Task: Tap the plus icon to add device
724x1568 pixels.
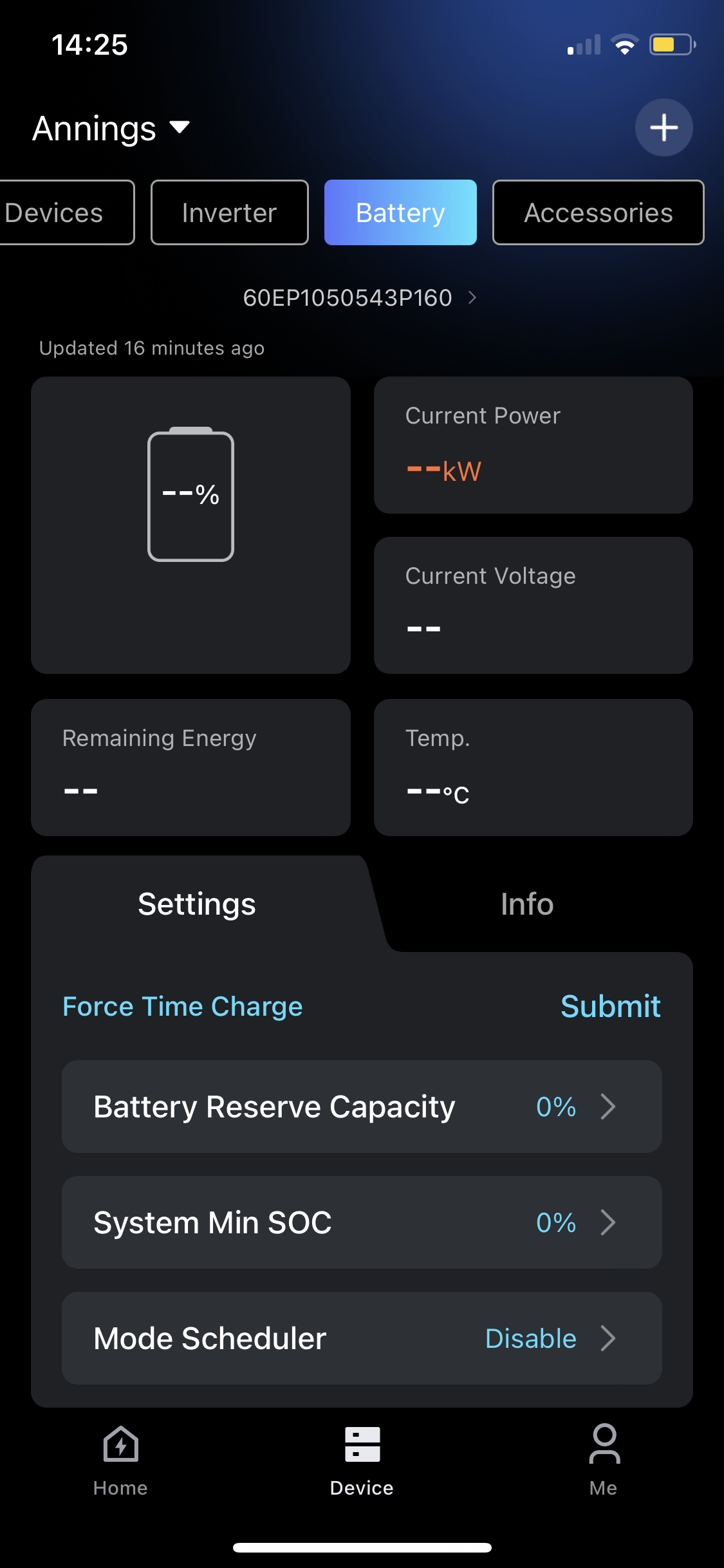Action: 664,127
